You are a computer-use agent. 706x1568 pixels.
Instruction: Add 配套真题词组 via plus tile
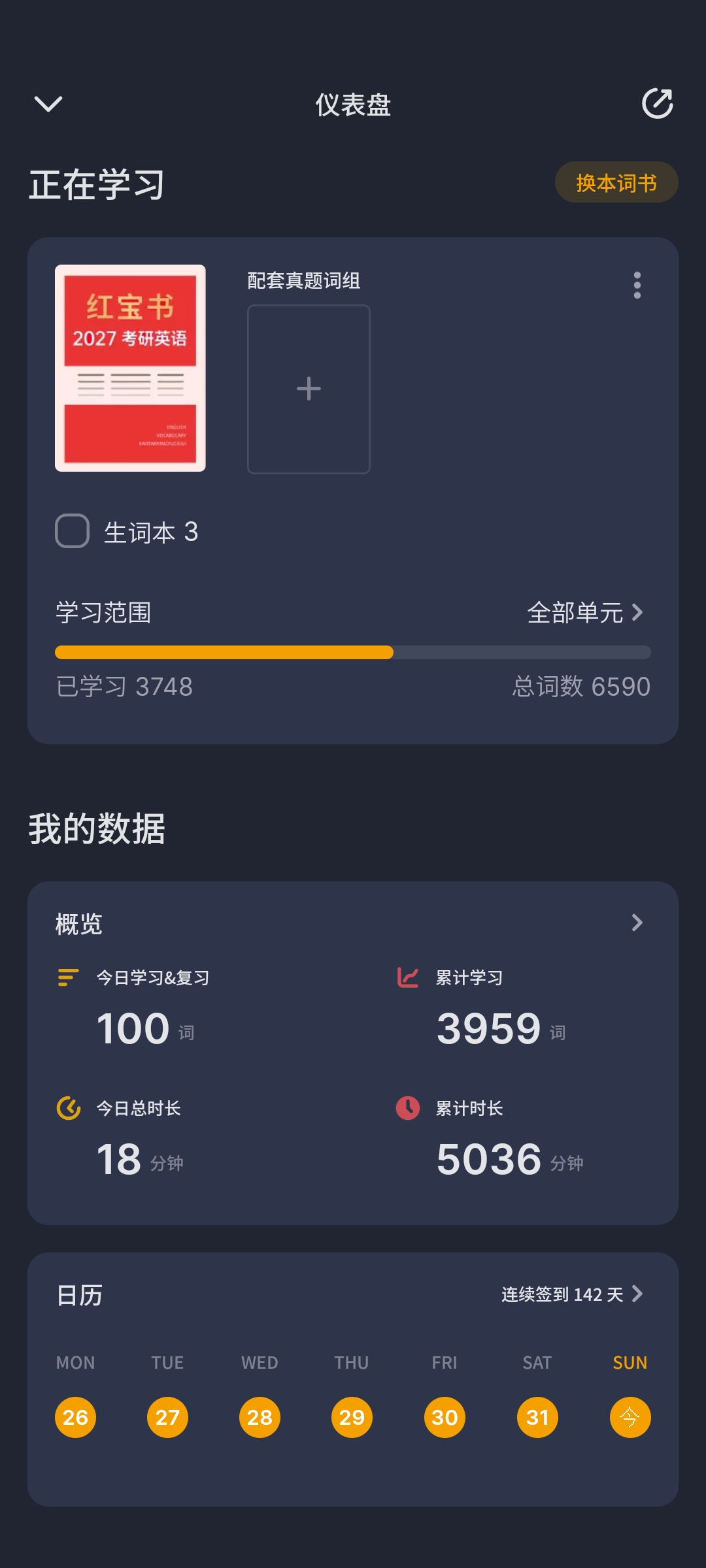309,389
